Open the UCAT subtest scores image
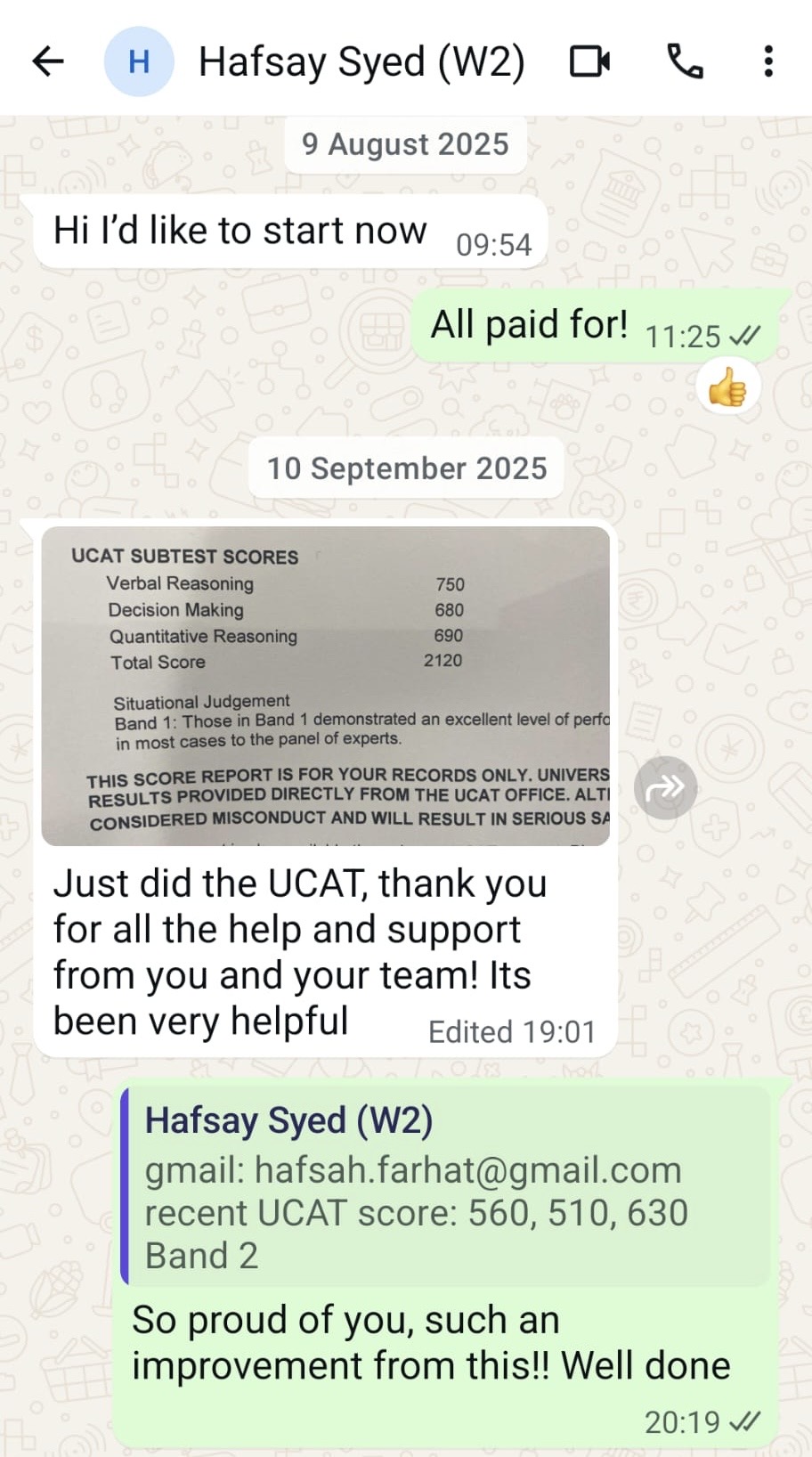The width and height of the screenshot is (812, 1457). pos(326,686)
